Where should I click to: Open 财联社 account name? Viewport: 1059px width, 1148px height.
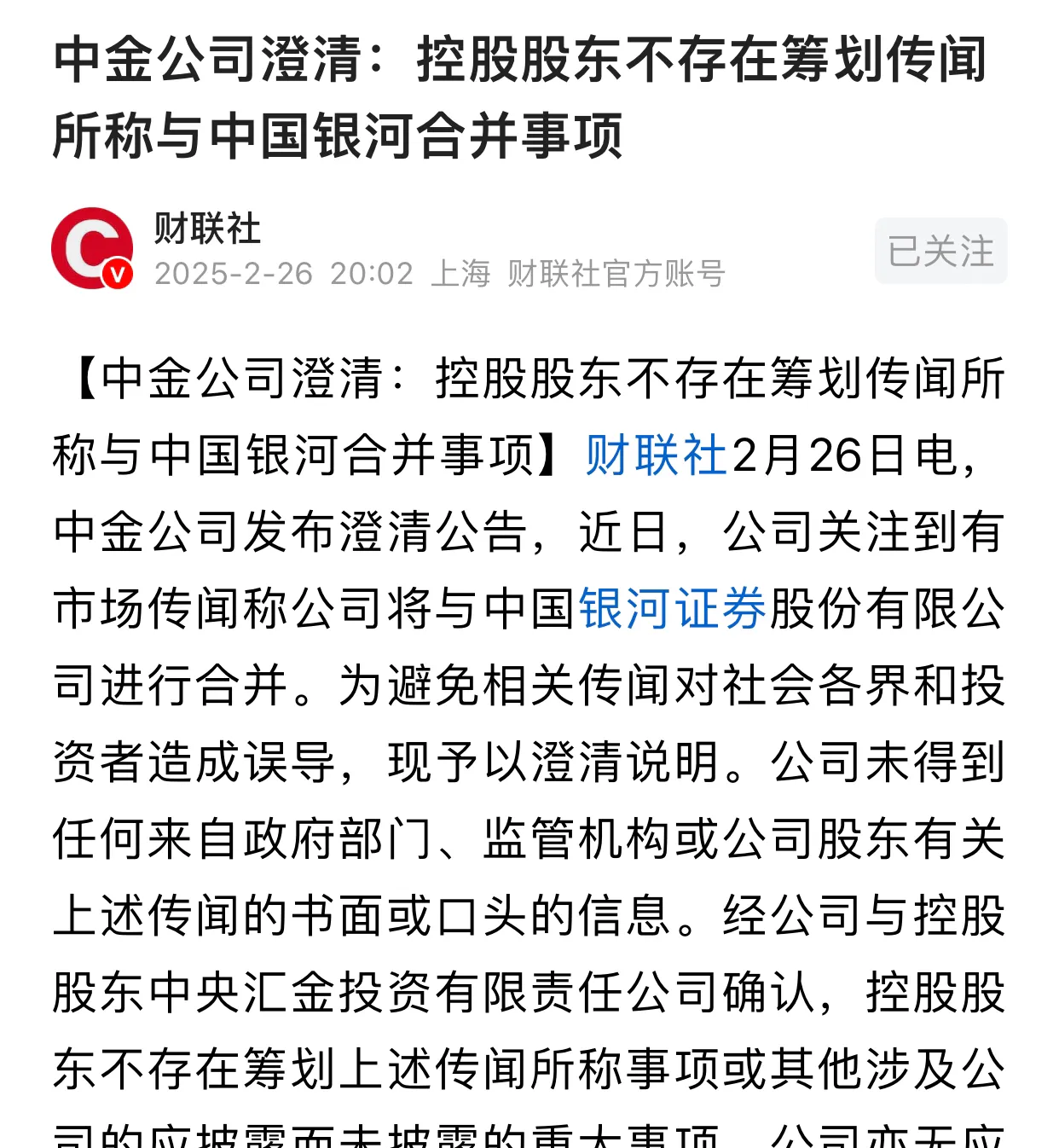[207, 229]
